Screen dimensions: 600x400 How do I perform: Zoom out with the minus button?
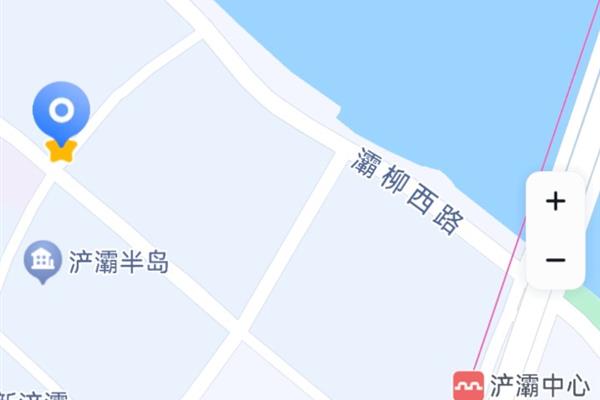tap(555, 260)
